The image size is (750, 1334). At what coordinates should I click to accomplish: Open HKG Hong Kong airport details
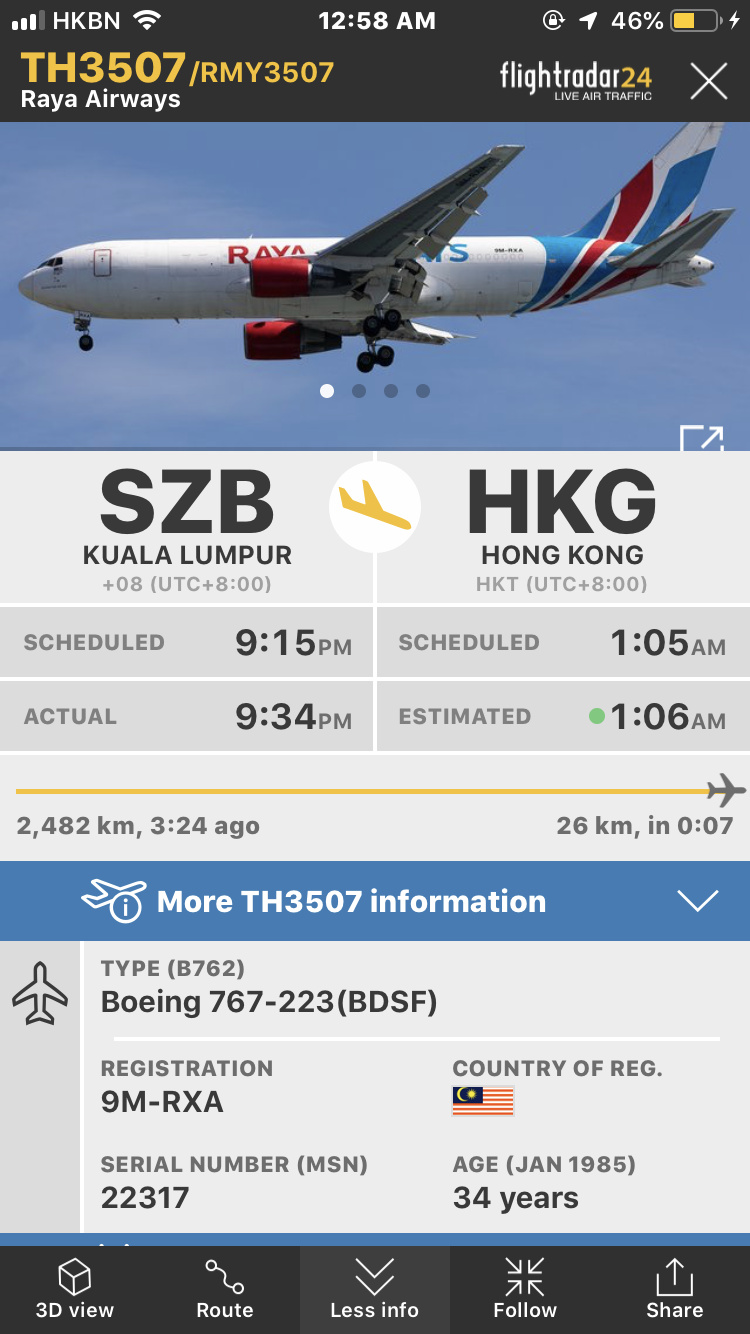click(x=562, y=528)
